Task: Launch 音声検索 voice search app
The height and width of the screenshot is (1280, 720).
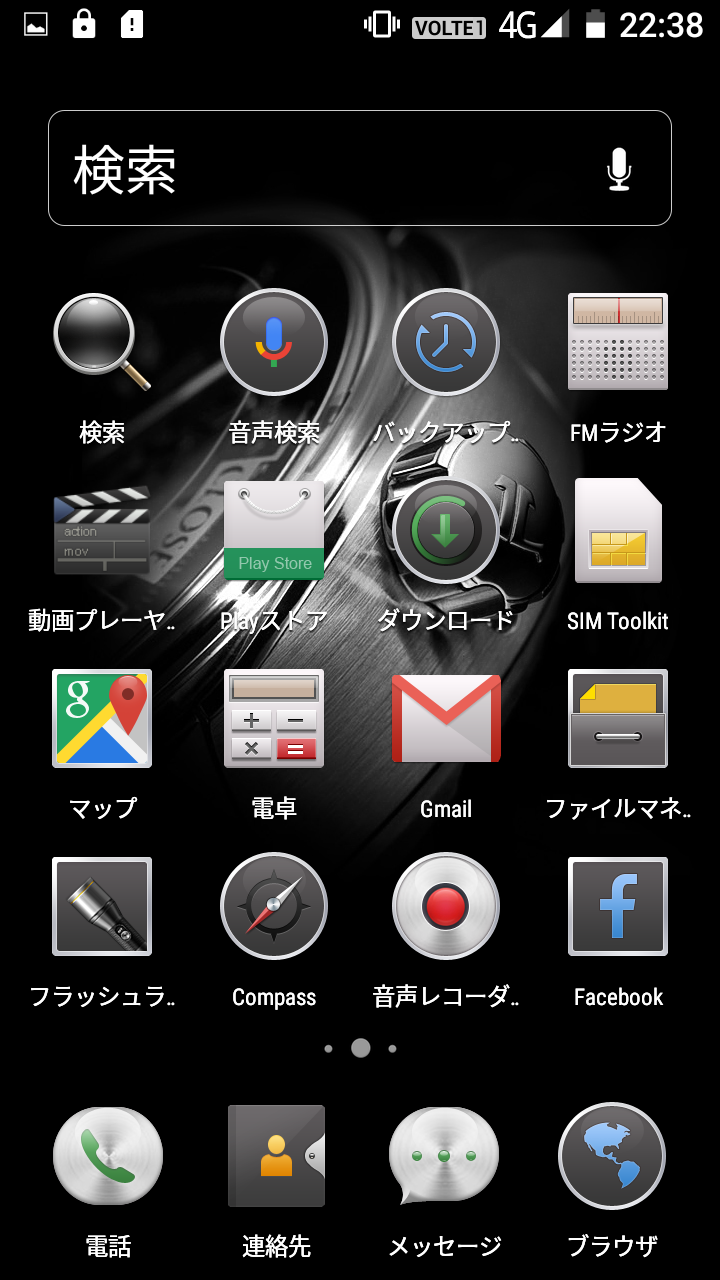Action: (x=274, y=343)
